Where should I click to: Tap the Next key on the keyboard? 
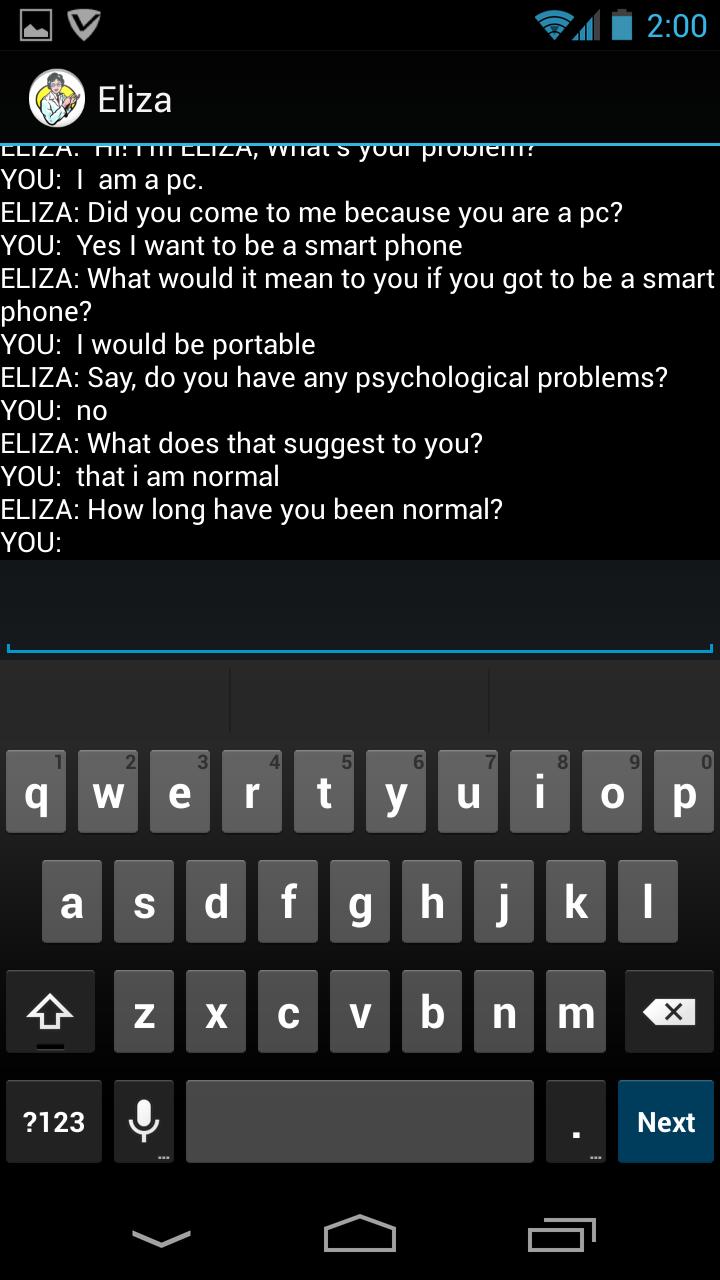pyautogui.click(x=666, y=1121)
